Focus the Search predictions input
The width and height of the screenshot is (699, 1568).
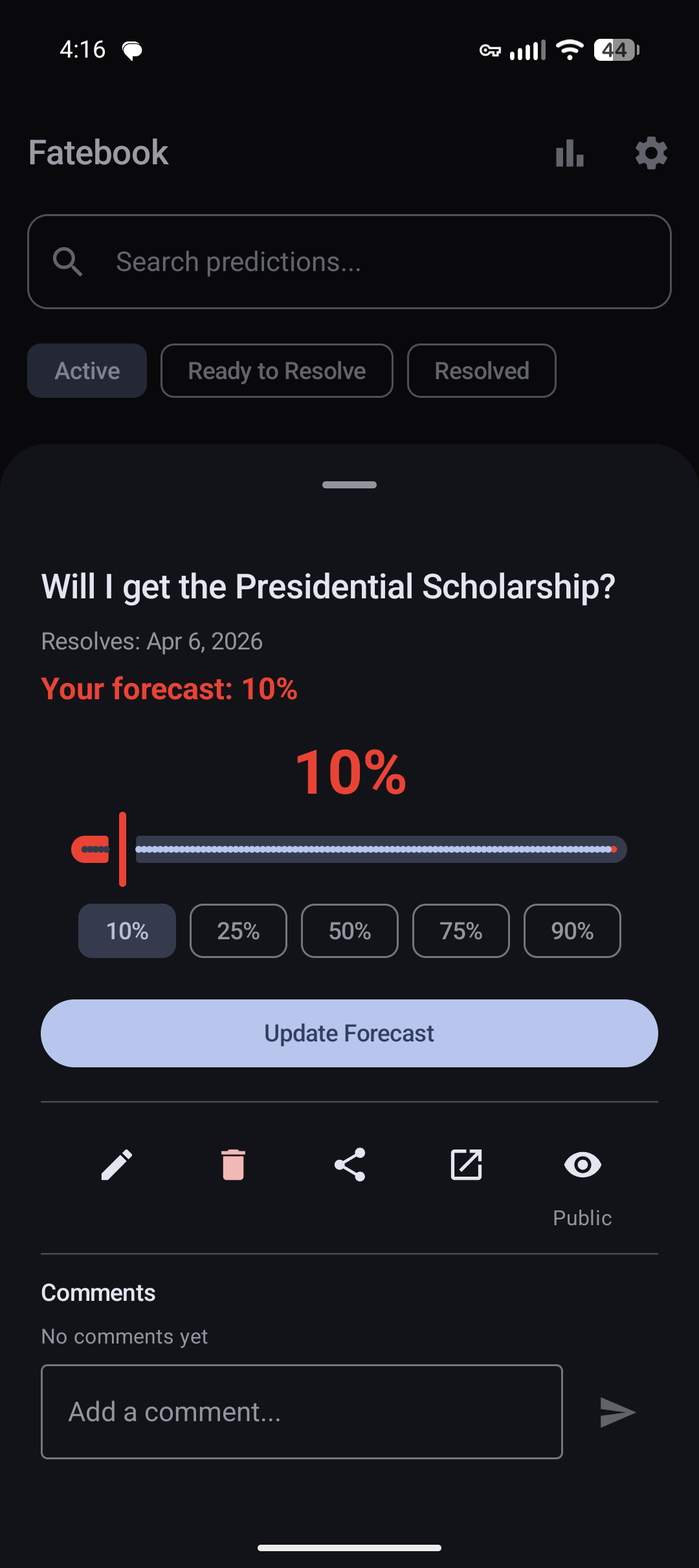pos(349,261)
